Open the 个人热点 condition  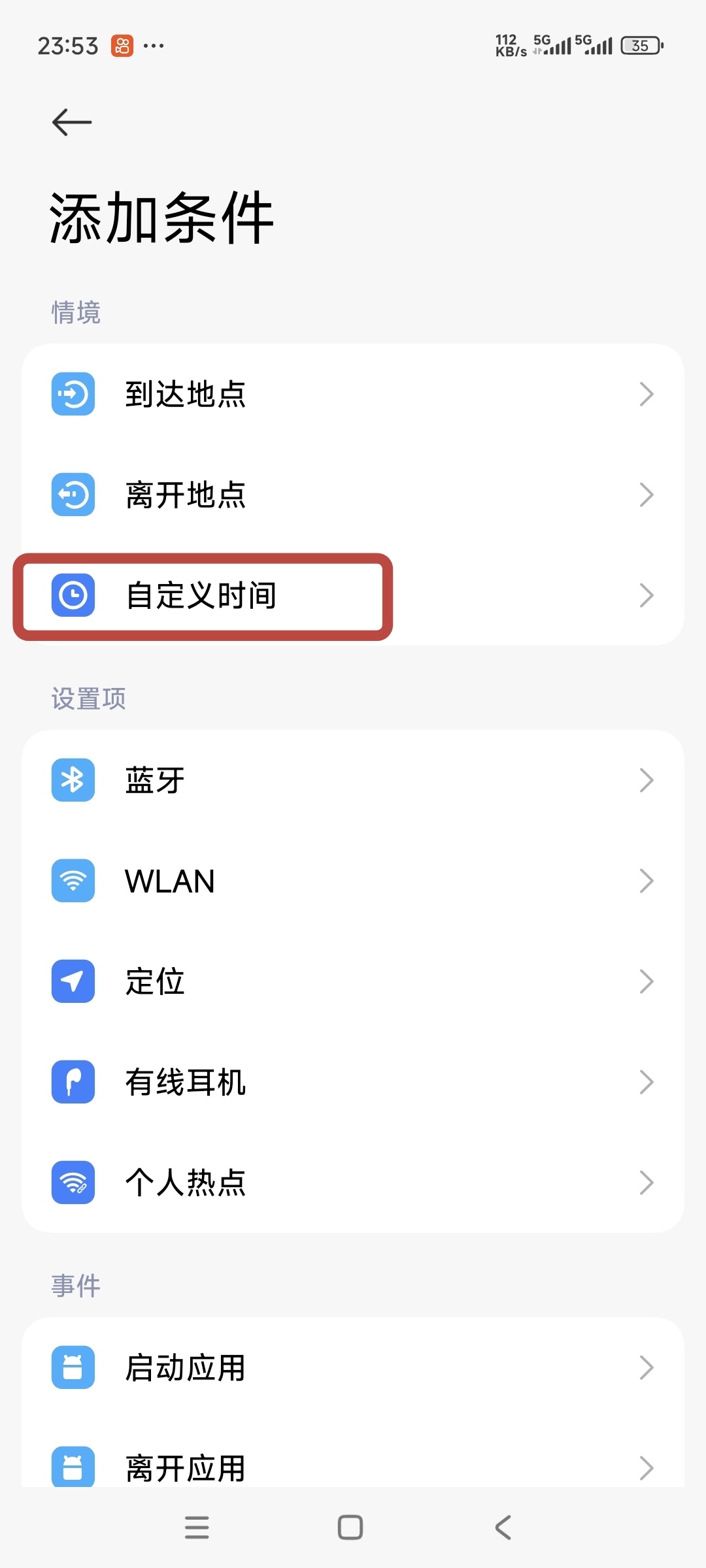[353, 1183]
